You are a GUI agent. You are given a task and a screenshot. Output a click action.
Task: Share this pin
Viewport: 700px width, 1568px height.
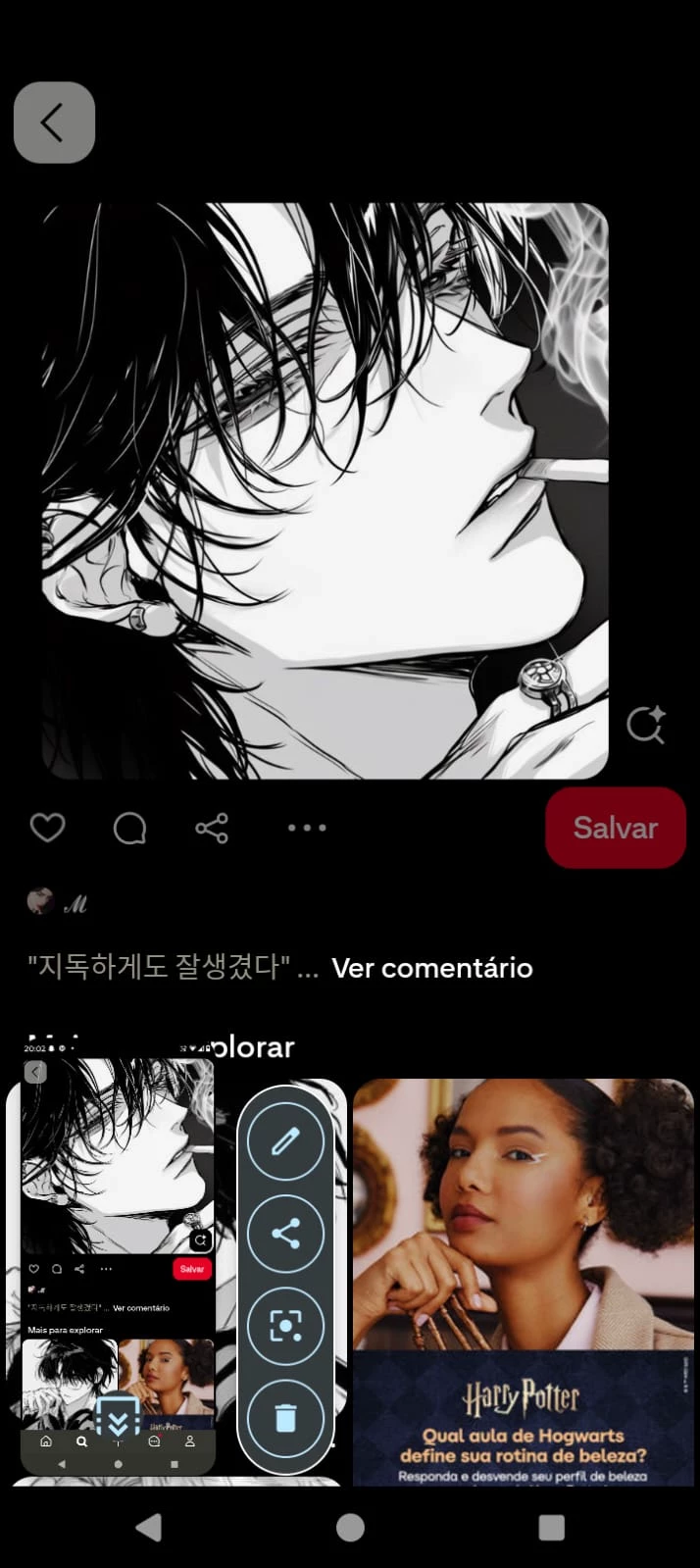click(x=212, y=828)
